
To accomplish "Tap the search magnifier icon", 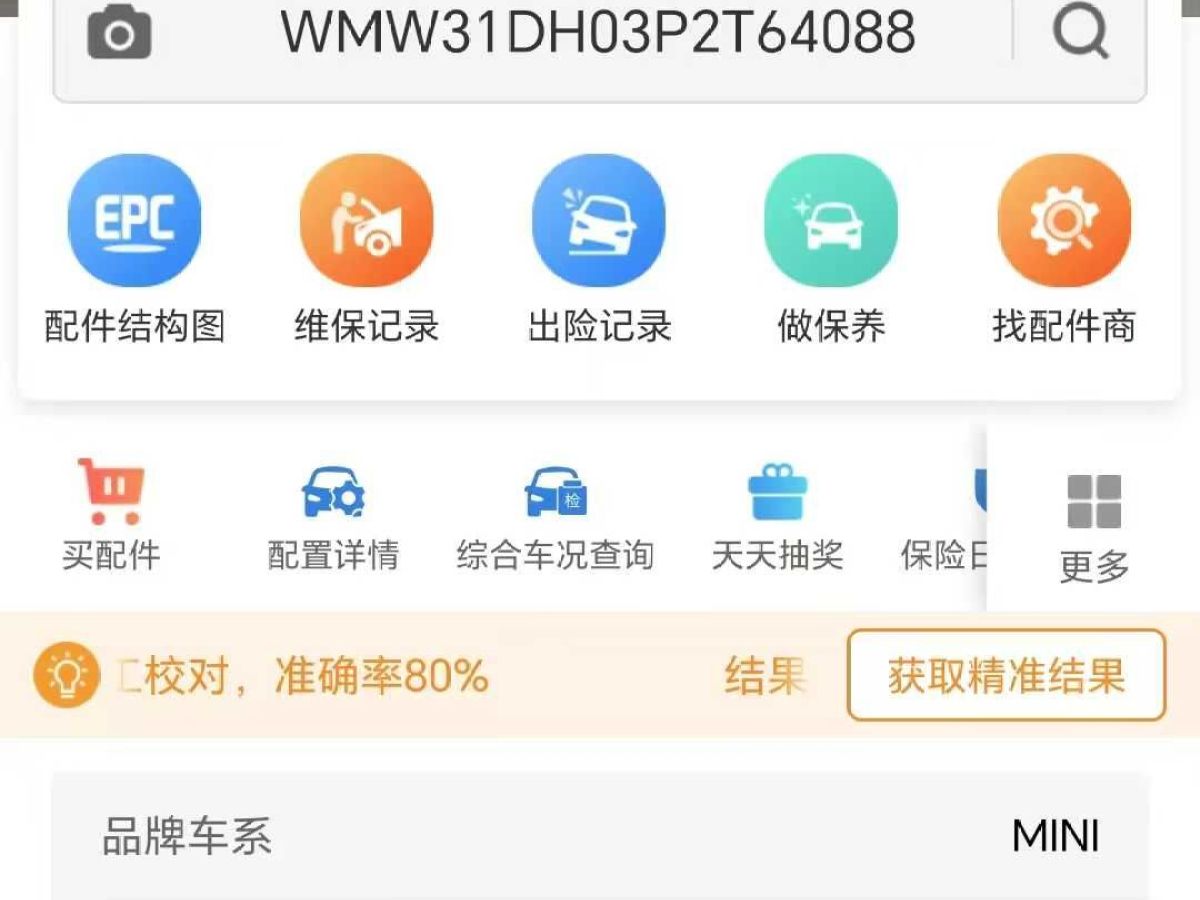I will pos(1080,32).
